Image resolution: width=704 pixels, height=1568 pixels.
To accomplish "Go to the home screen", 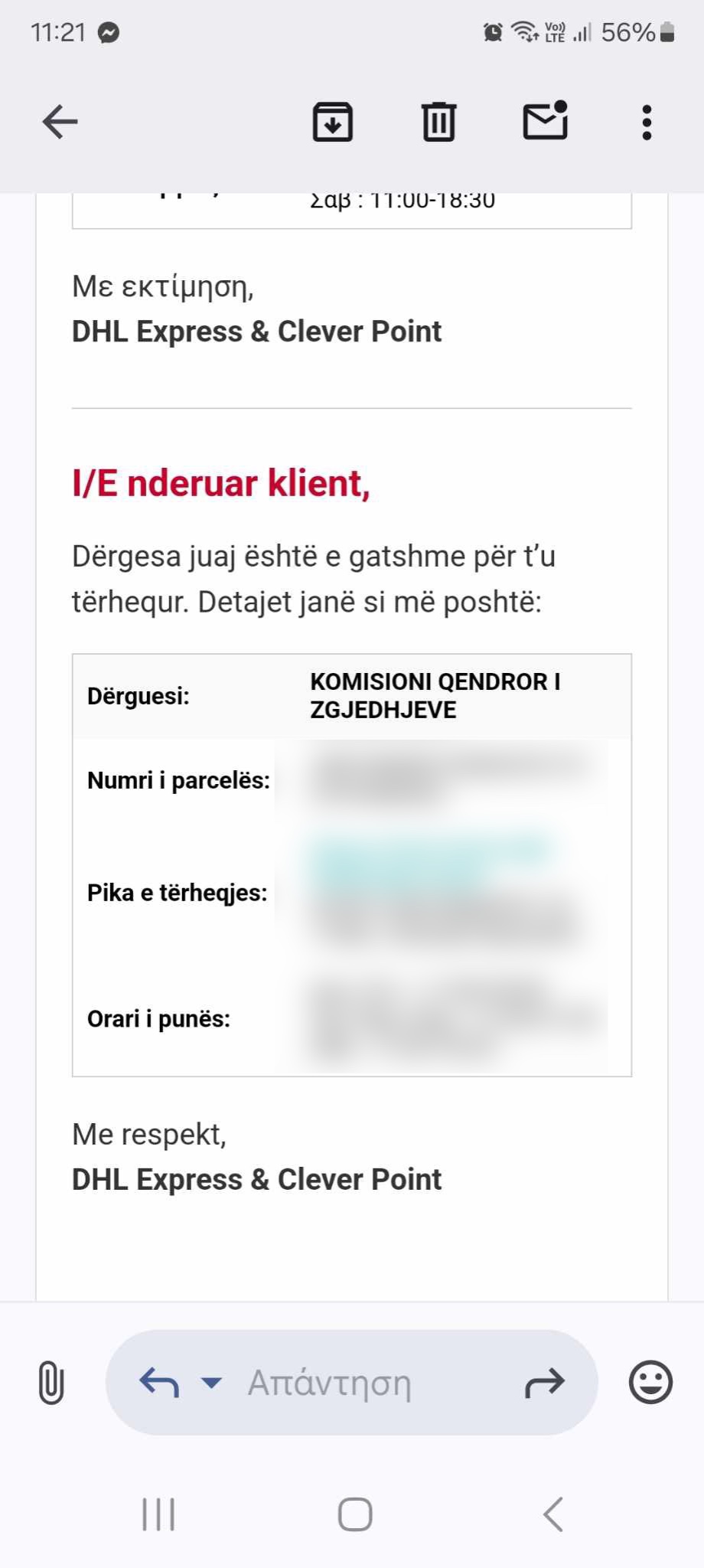I will [x=355, y=1514].
